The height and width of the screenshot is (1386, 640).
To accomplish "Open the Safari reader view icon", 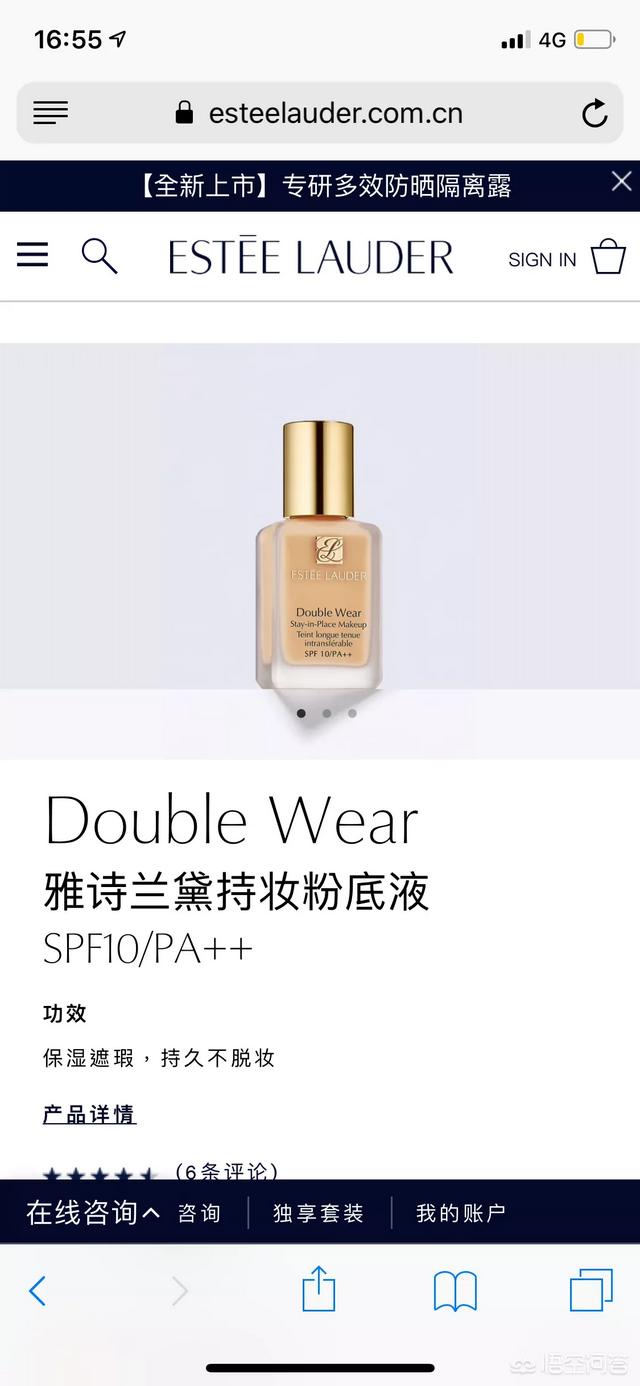I will [51, 113].
